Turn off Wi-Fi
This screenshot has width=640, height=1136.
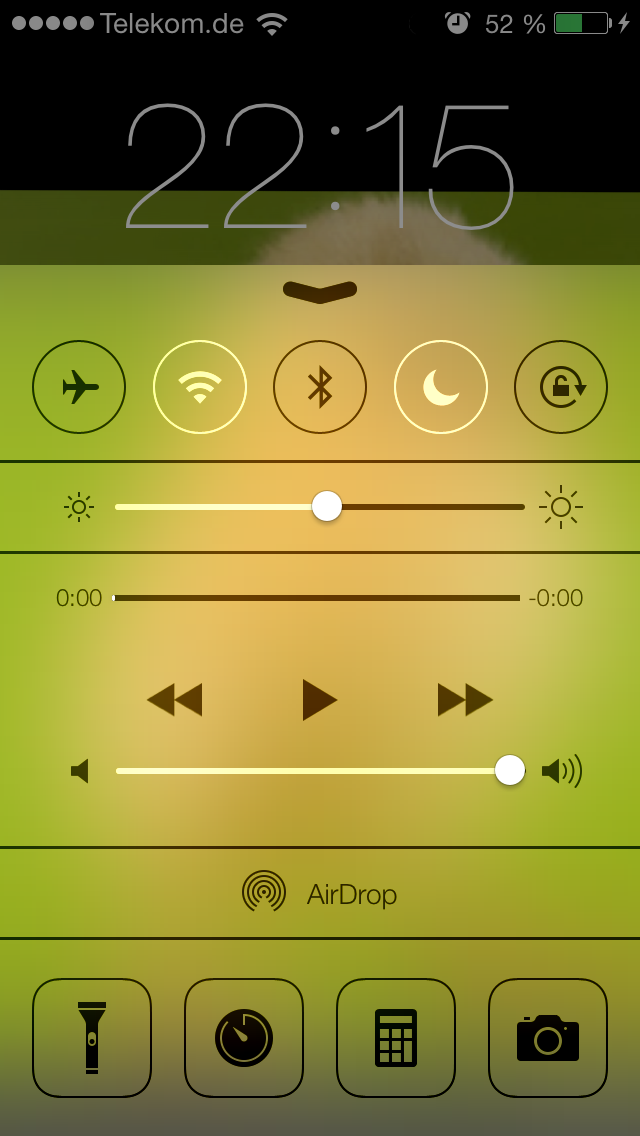click(x=200, y=387)
